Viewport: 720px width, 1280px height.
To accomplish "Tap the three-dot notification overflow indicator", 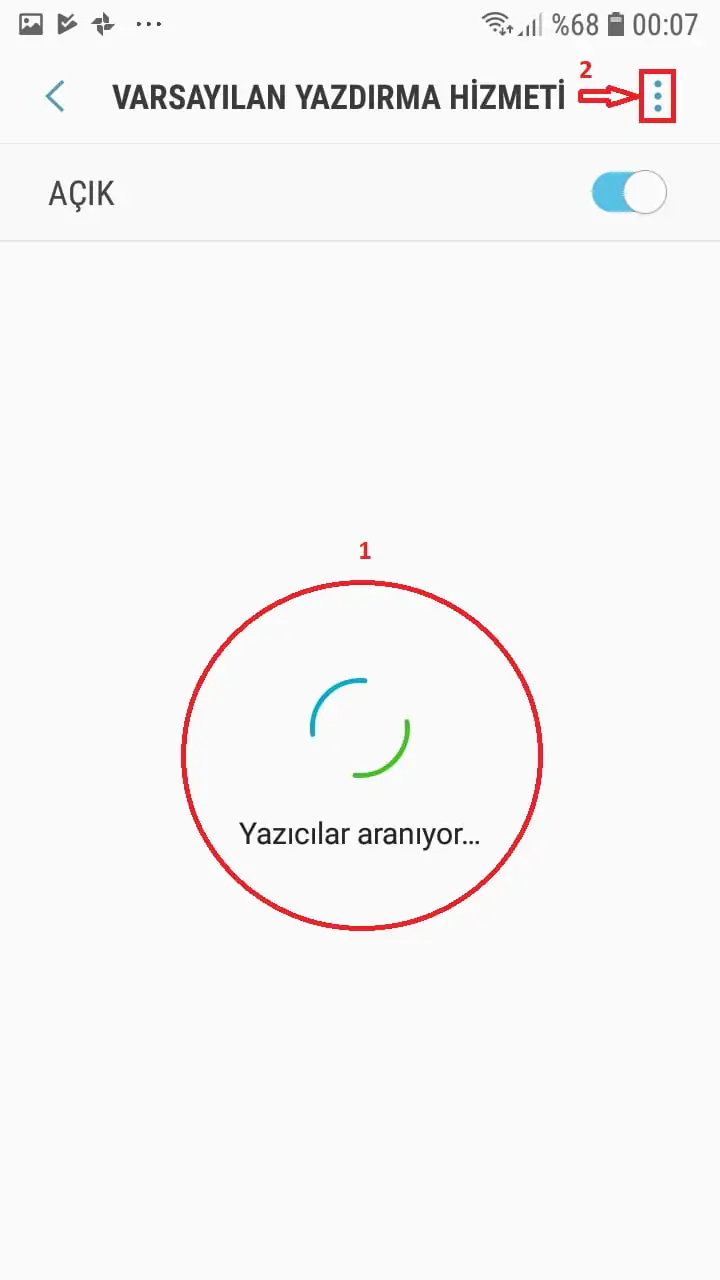I will (x=148, y=24).
